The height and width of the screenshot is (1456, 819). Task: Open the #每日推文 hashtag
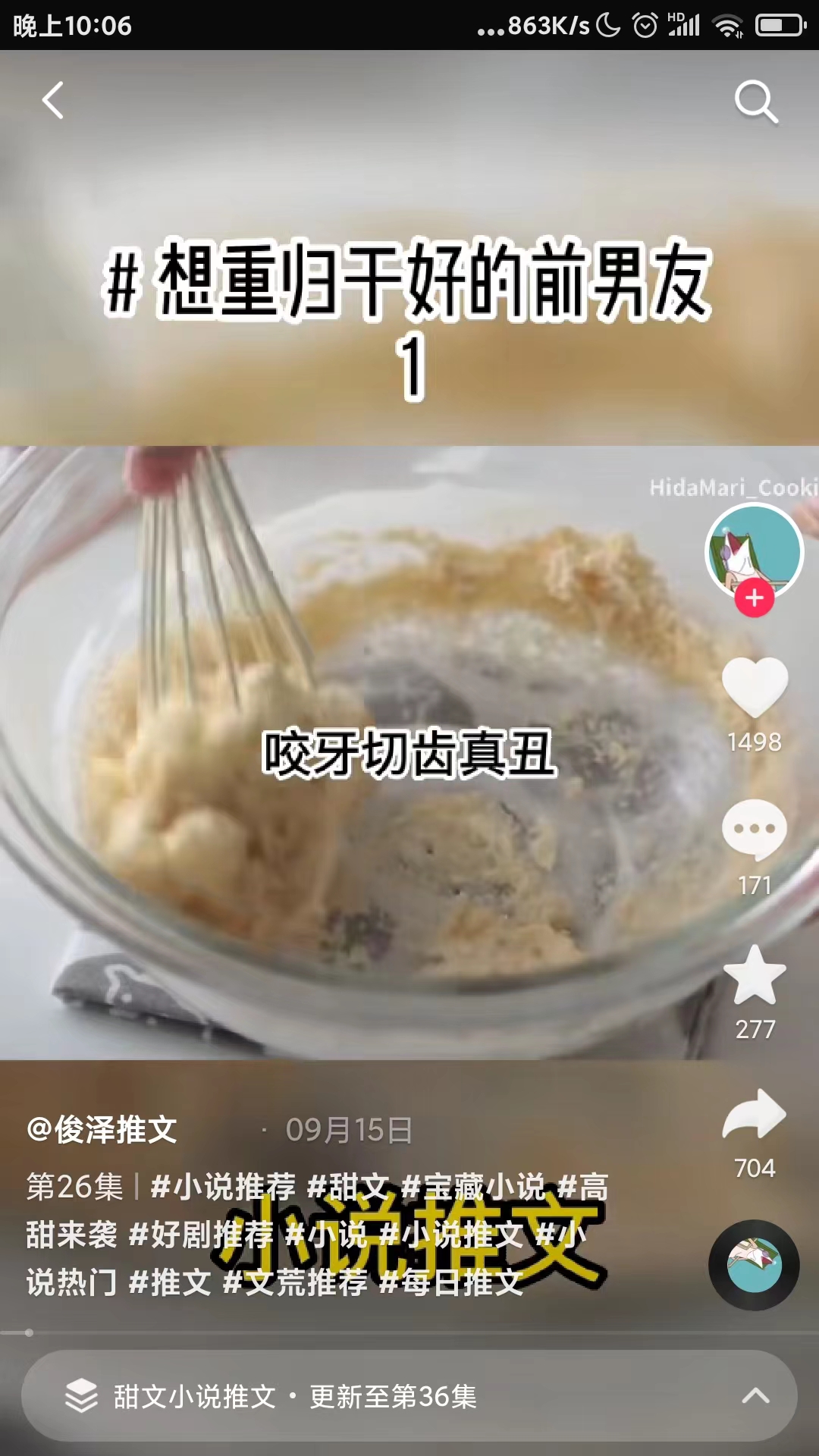[x=451, y=1282]
